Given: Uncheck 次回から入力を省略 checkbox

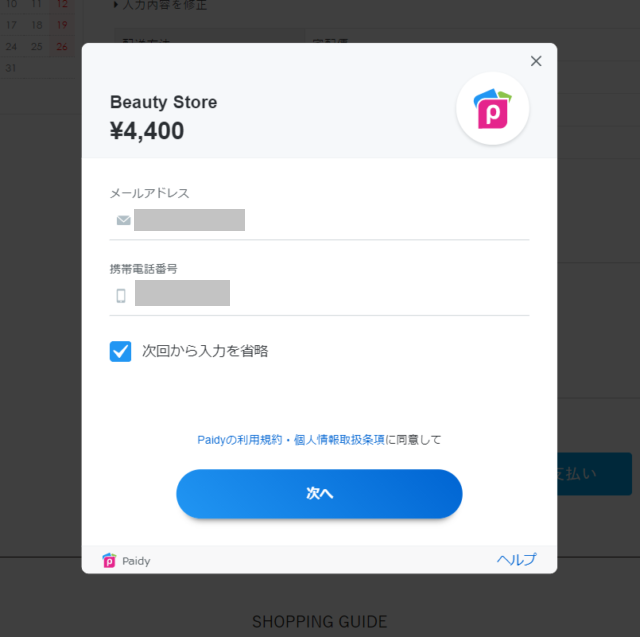Looking at the screenshot, I should point(121,351).
